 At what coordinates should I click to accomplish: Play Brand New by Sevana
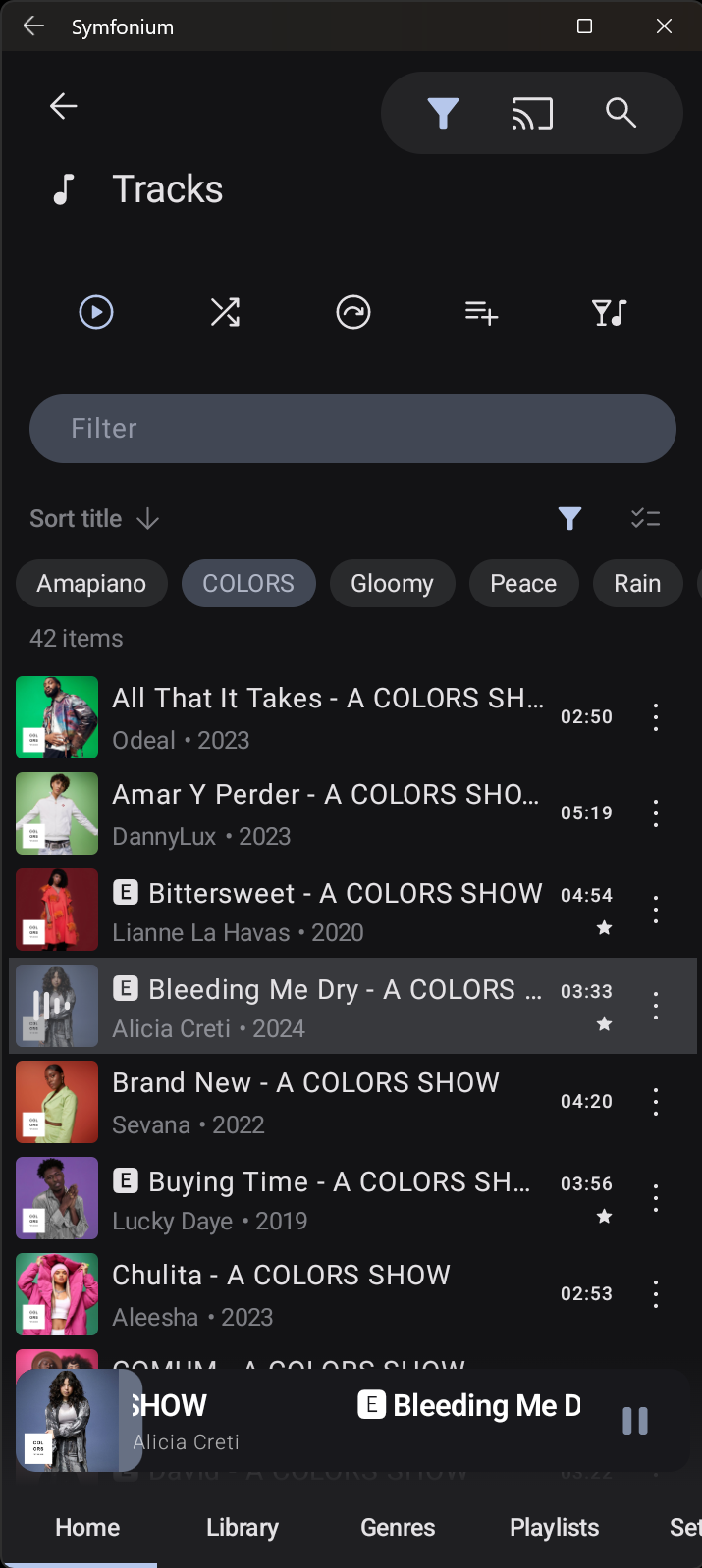pyautogui.click(x=328, y=1102)
